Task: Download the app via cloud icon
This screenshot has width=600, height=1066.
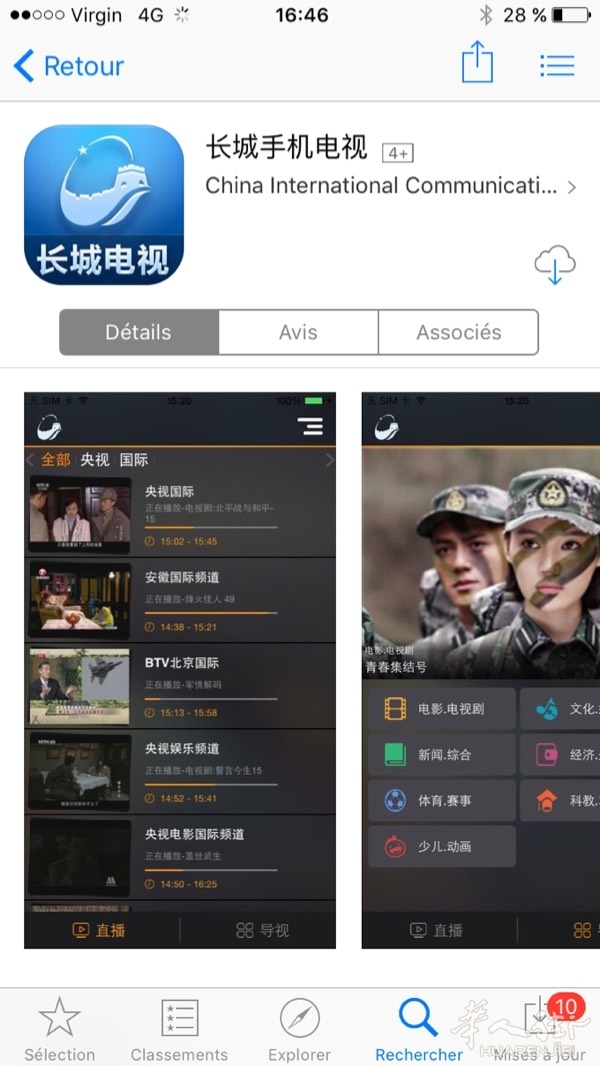Action: tap(555, 265)
